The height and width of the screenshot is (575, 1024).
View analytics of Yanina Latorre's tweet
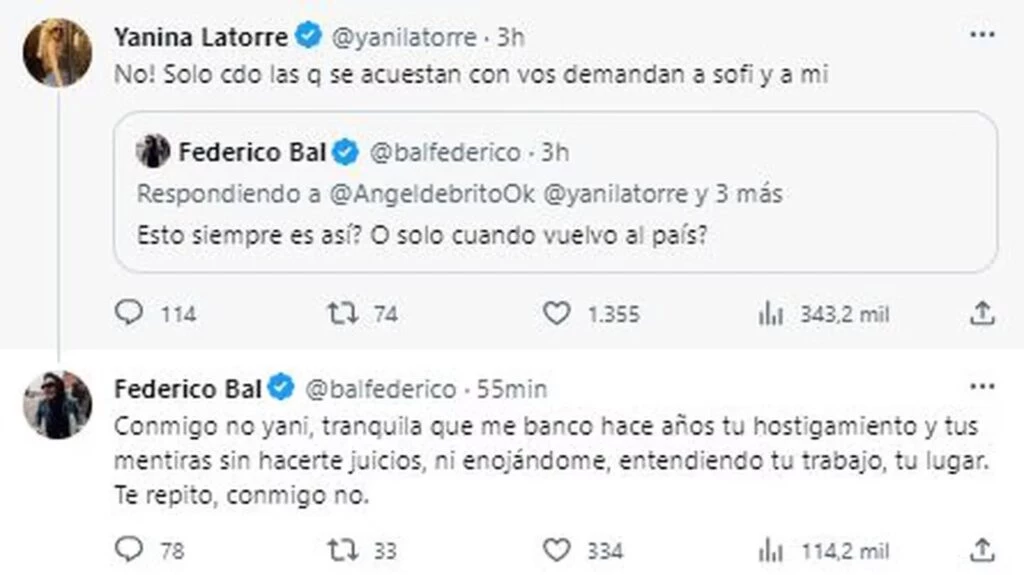(x=770, y=314)
